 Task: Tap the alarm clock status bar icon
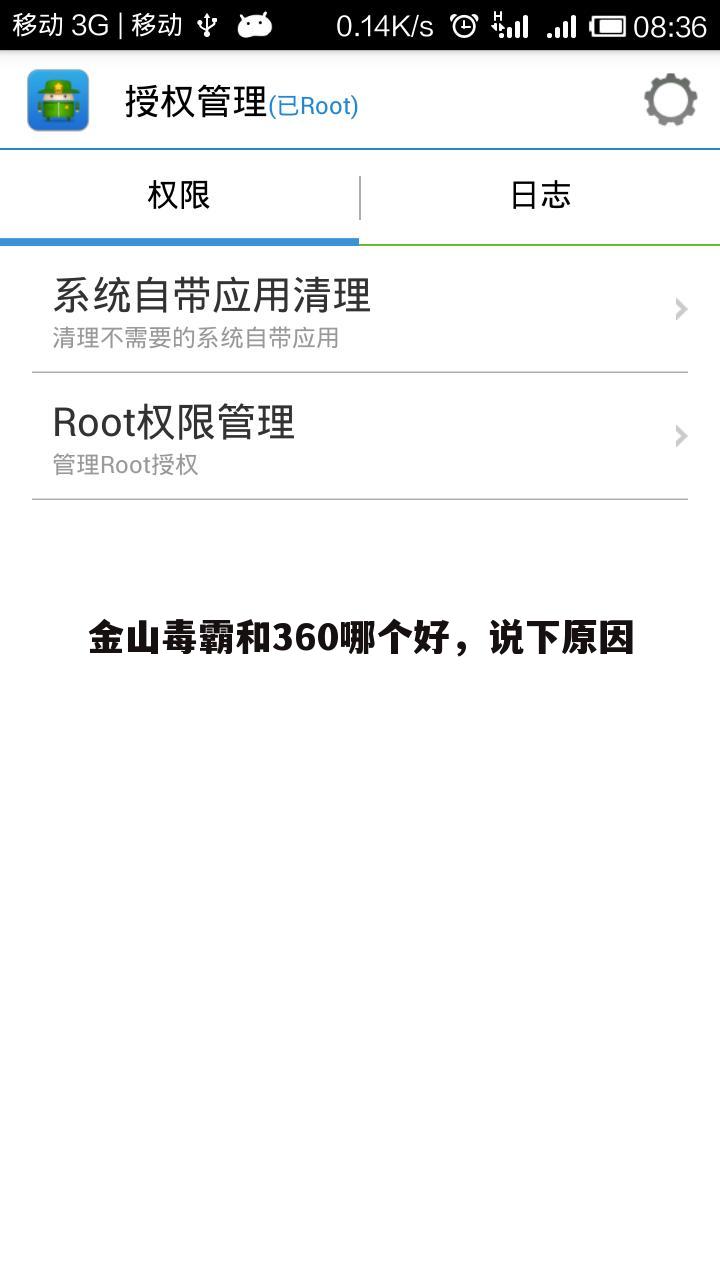[x=462, y=24]
